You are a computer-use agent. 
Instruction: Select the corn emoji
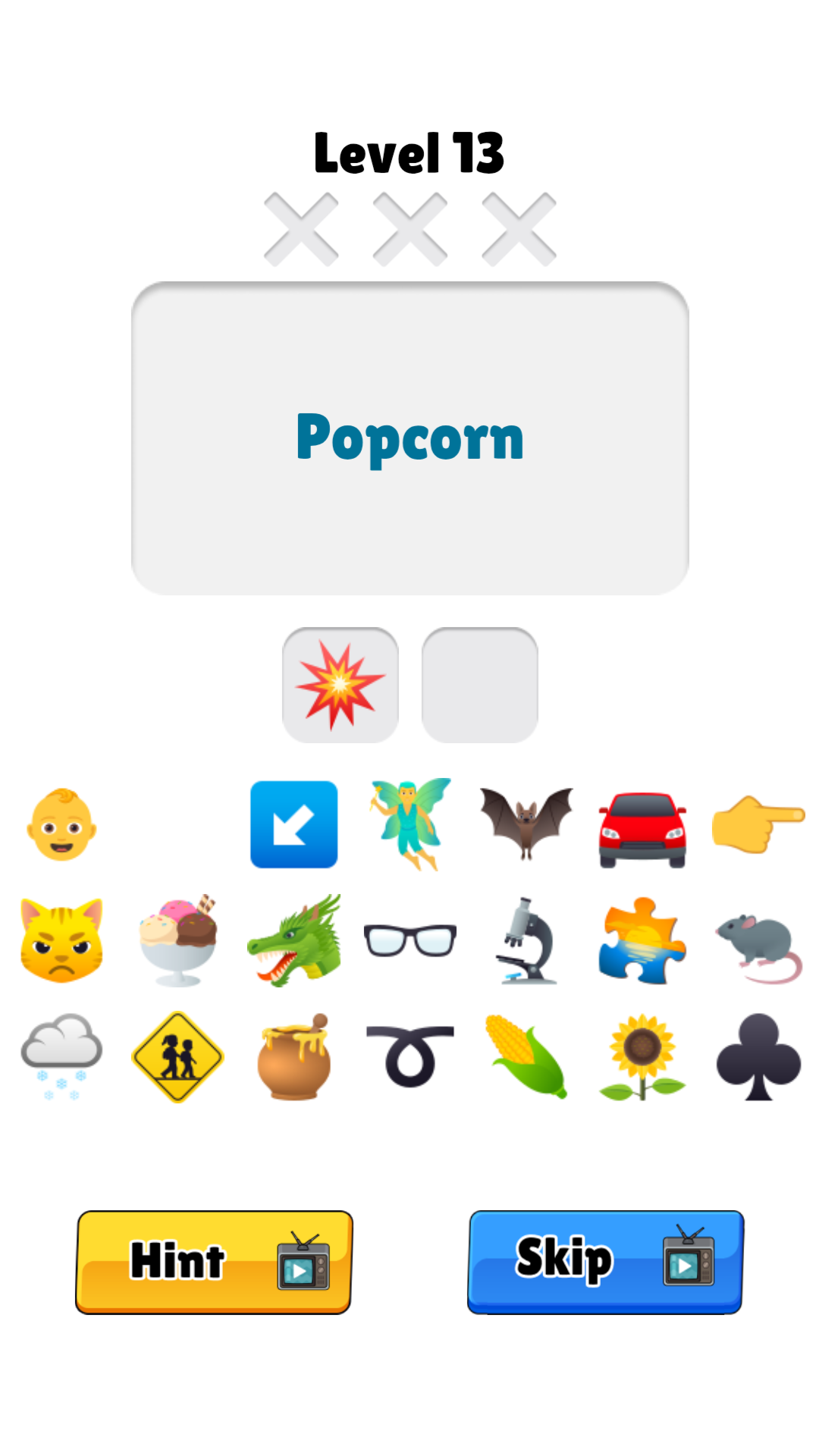coord(526,1056)
